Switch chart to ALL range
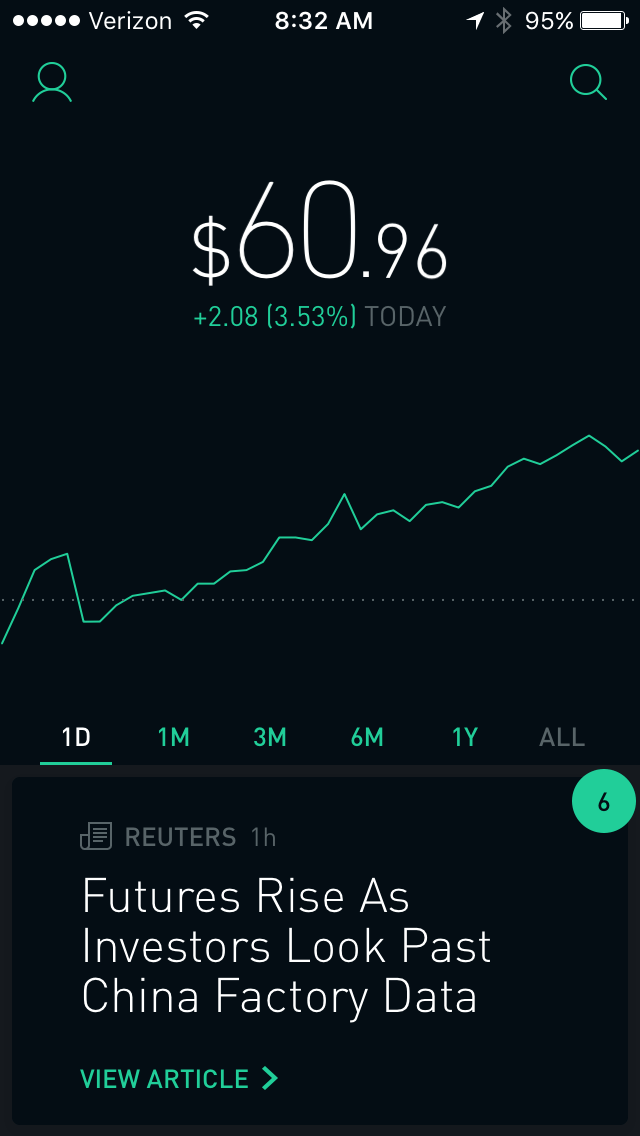 (562, 738)
